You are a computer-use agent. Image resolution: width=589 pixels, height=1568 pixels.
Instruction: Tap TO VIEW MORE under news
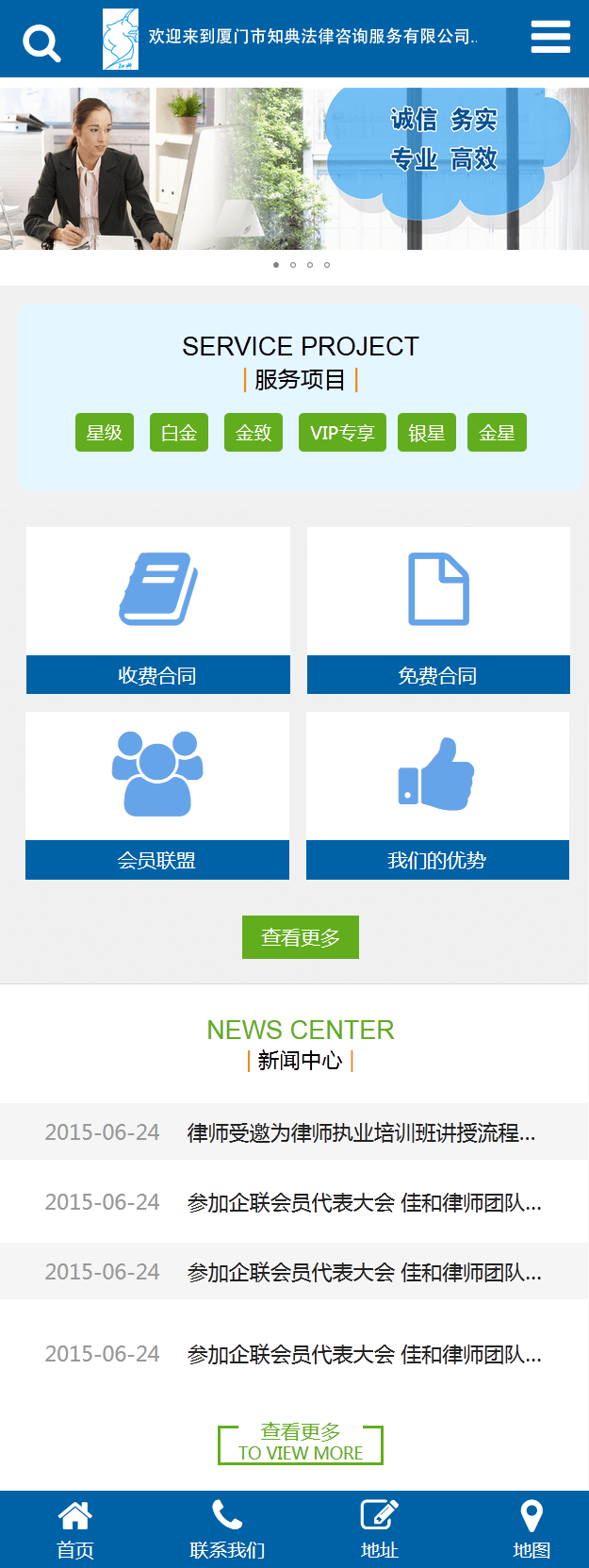[x=301, y=1444]
